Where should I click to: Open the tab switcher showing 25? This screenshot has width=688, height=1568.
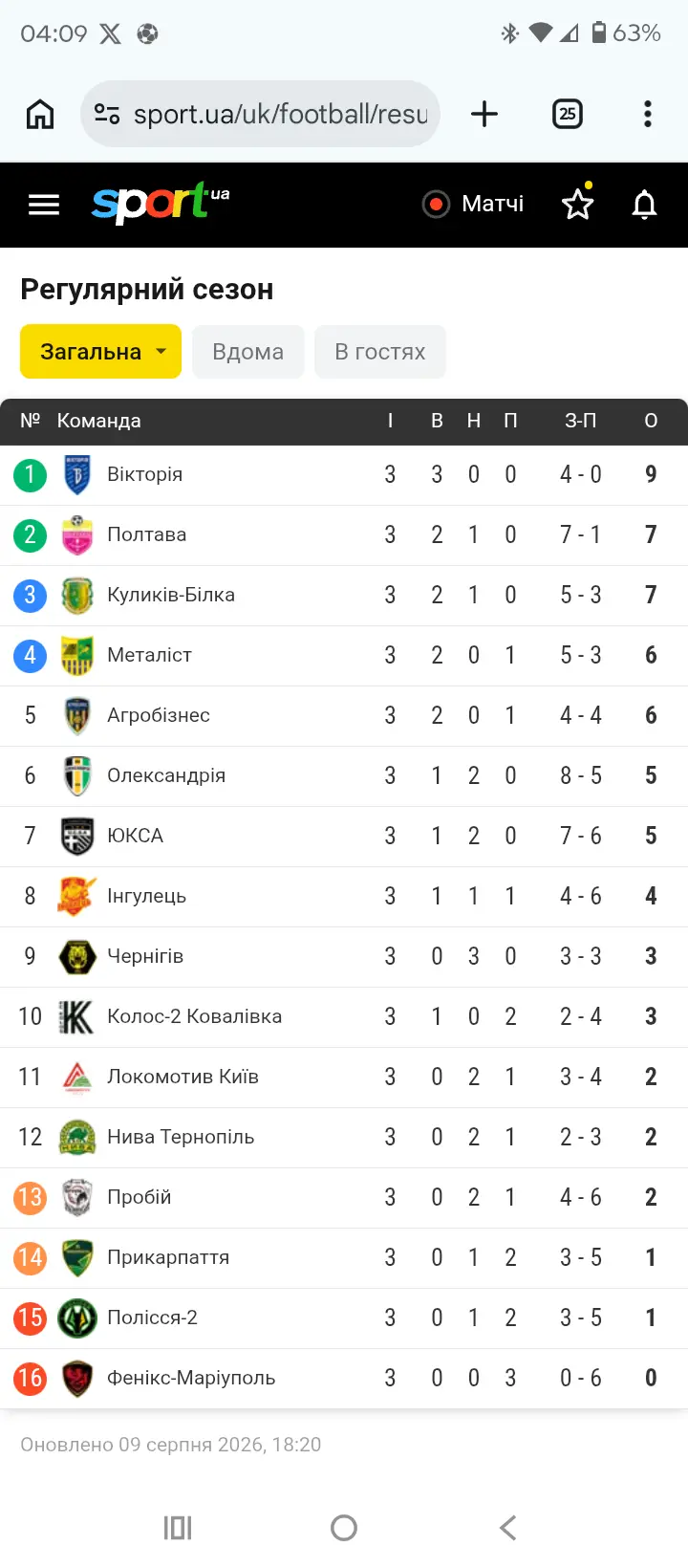[568, 114]
